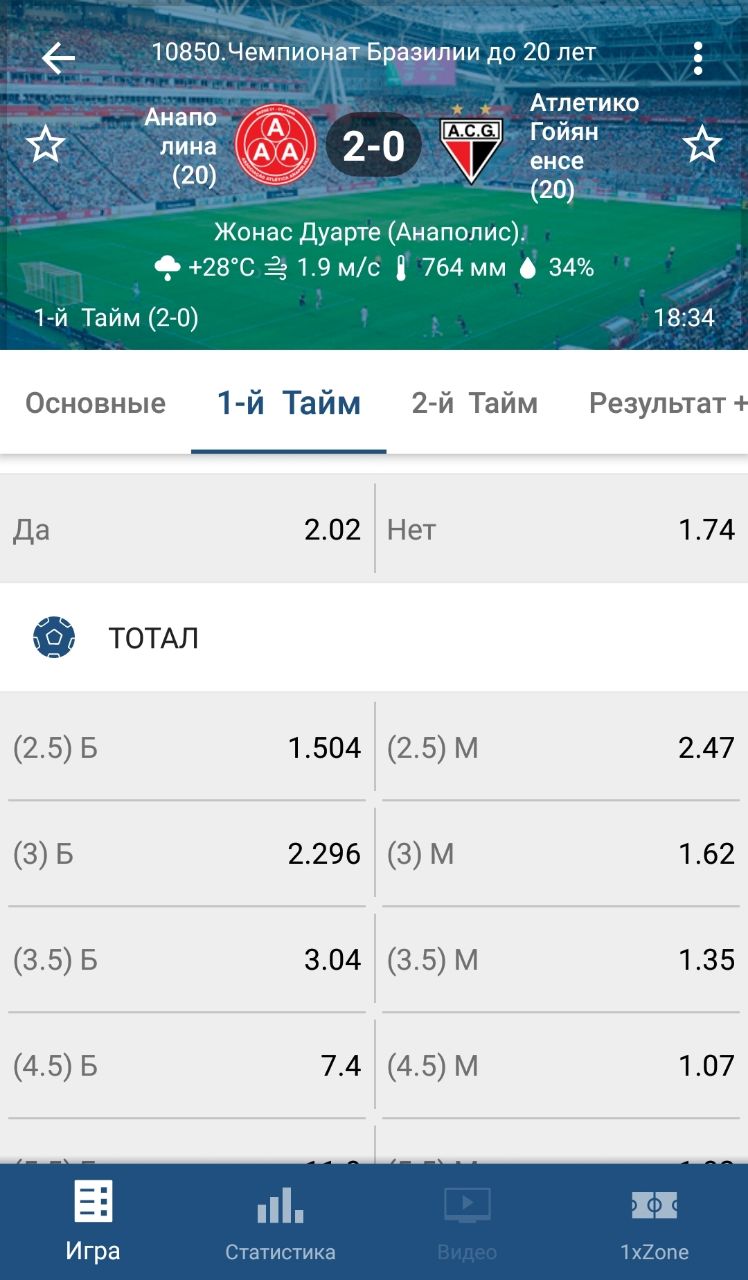Screen dimensions: 748x1280
Task: Choose total (2.5) М at 2.47
Action: point(561,747)
